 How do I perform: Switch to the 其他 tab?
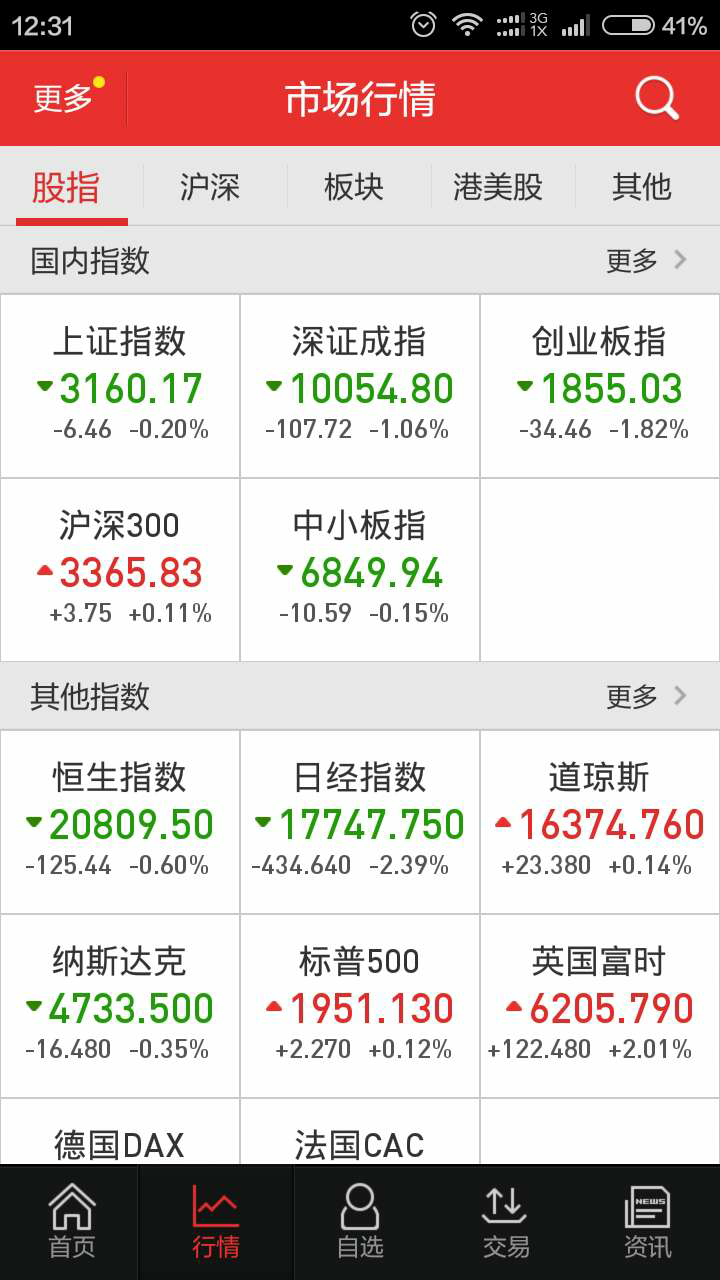coord(642,187)
